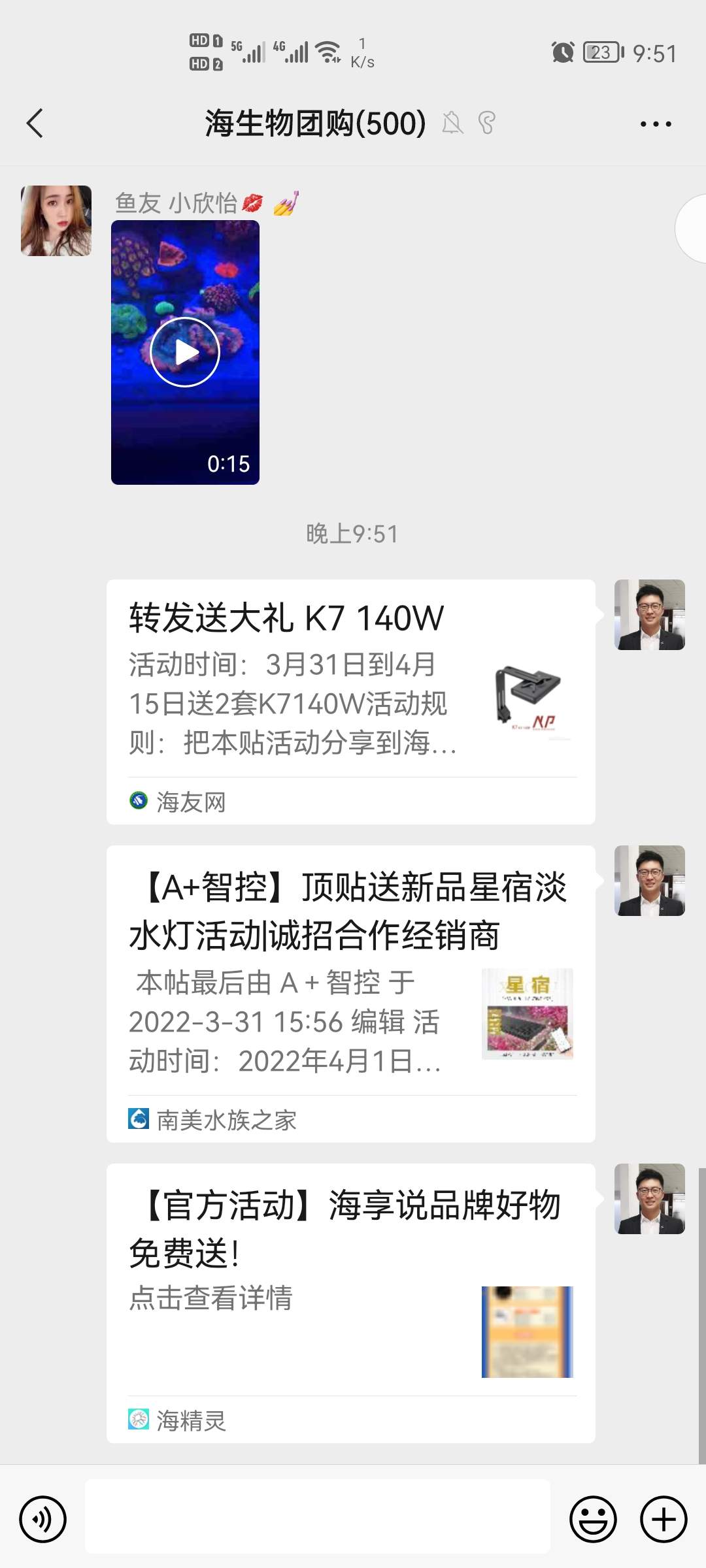Screen dimensions: 706x1568
Task: Go back from the group chat
Action: [35, 123]
